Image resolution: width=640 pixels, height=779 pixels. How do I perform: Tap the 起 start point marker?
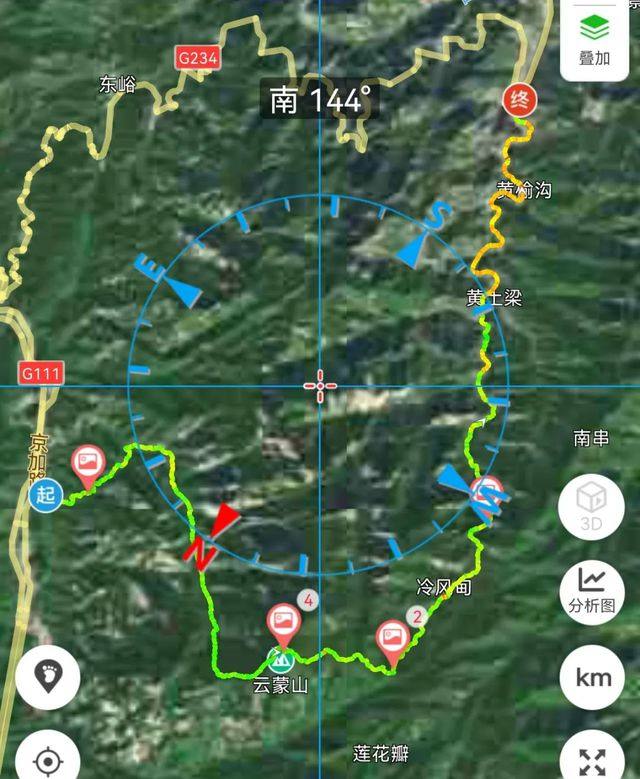pyautogui.click(x=45, y=493)
